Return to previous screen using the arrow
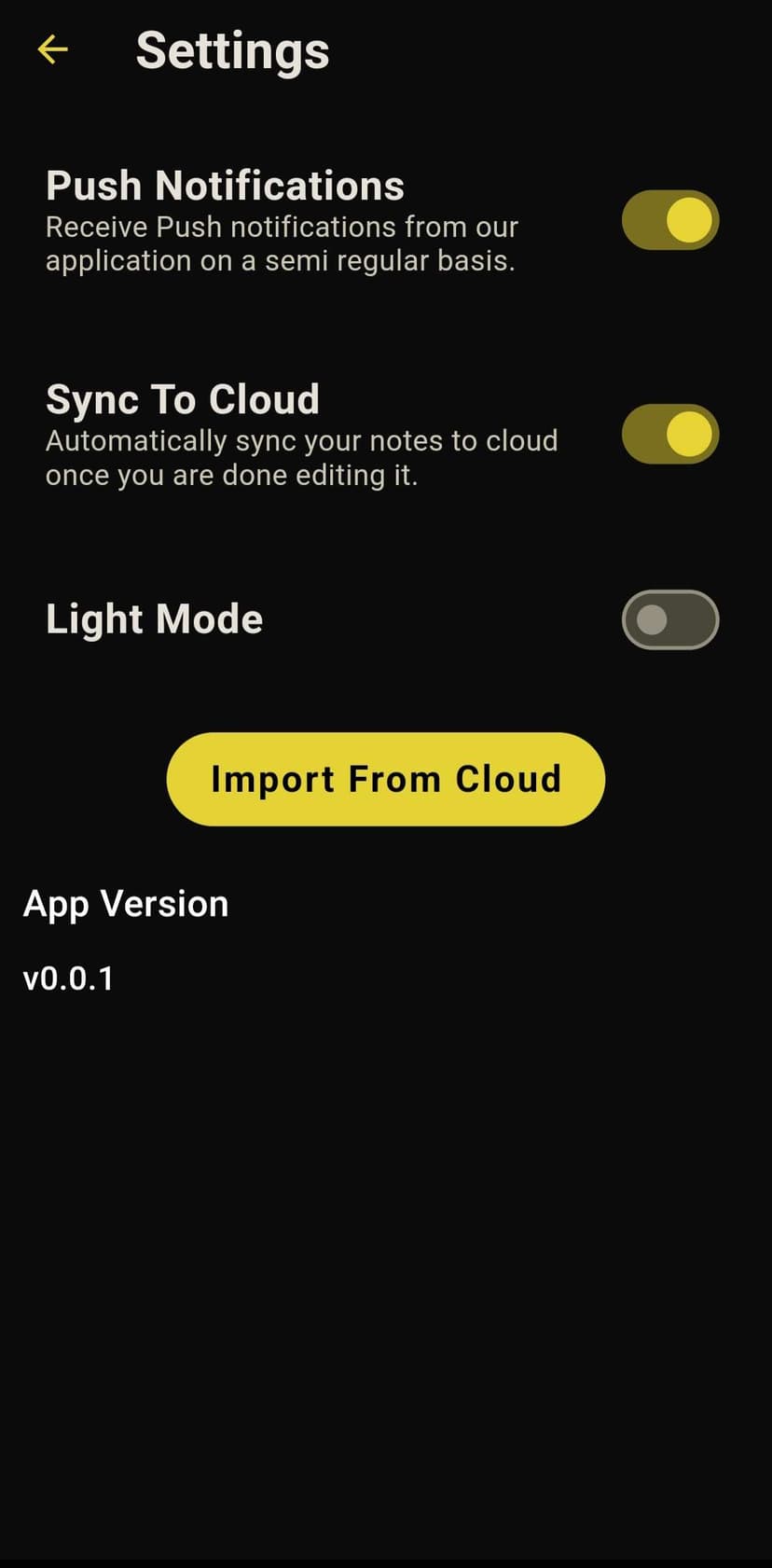The width and height of the screenshot is (772, 1568). 53,49
